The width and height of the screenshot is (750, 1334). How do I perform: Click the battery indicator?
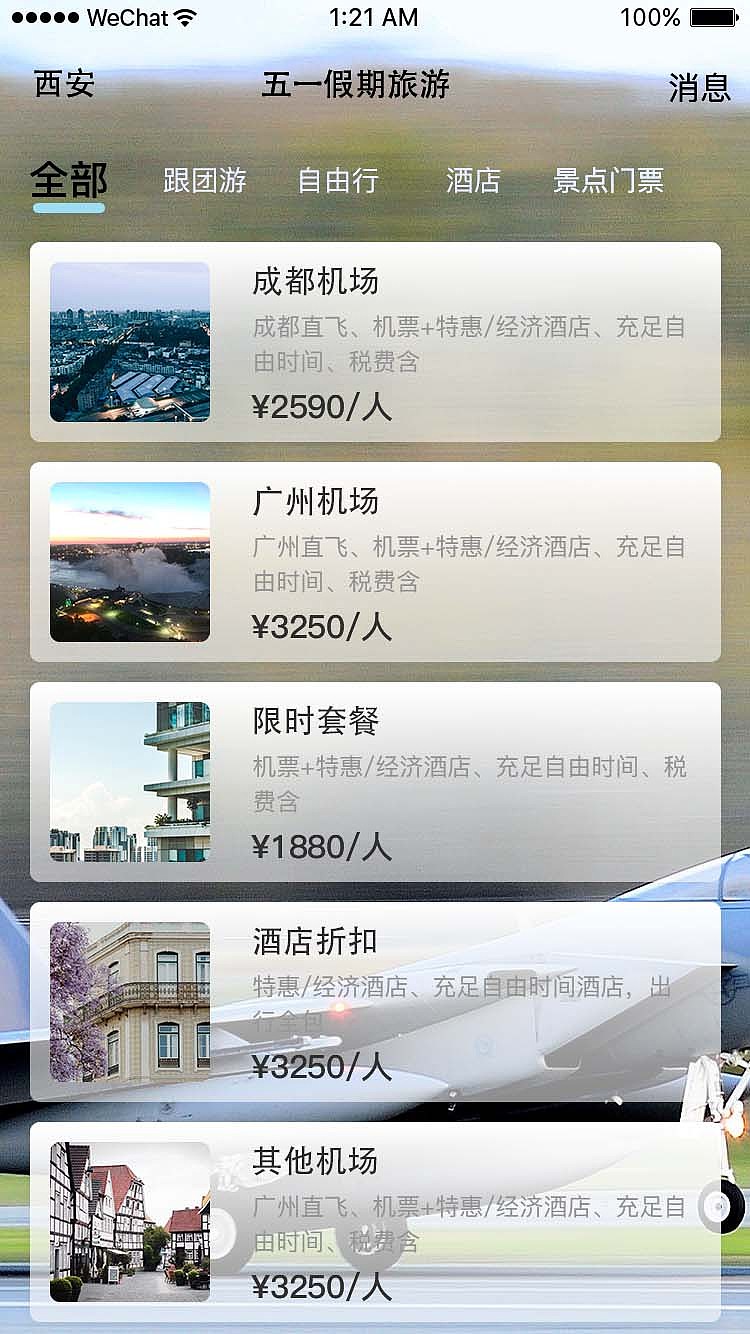tap(713, 16)
